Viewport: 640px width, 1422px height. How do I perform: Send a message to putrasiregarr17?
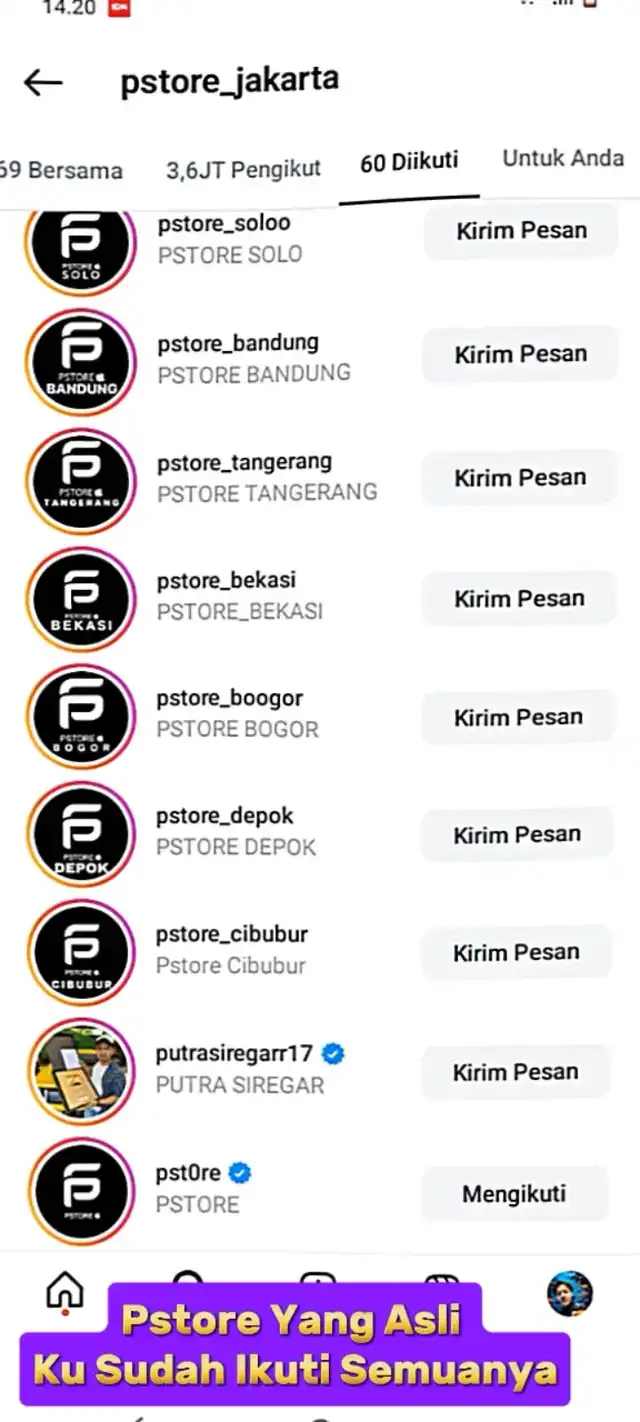click(x=515, y=1072)
